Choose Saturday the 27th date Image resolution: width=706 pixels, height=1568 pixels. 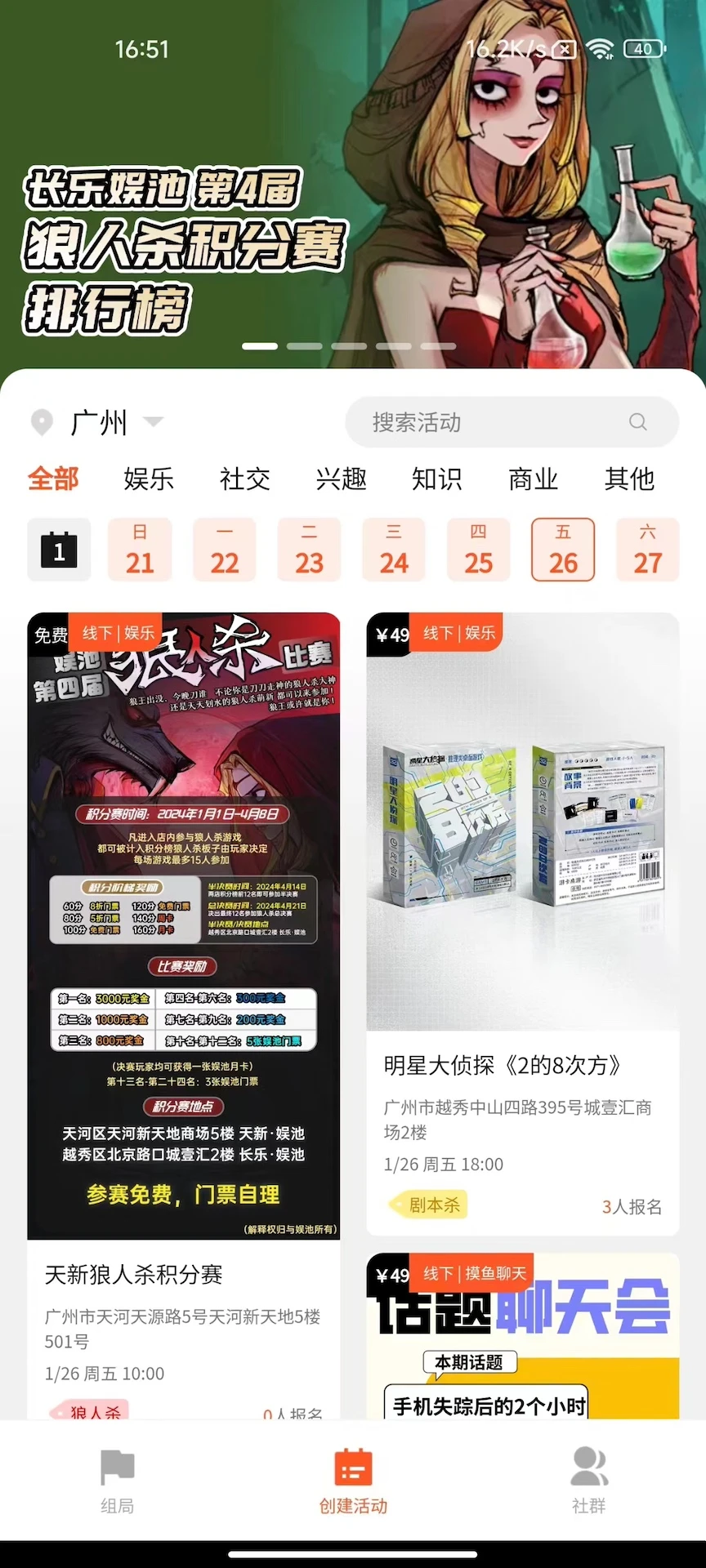(x=647, y=550)
